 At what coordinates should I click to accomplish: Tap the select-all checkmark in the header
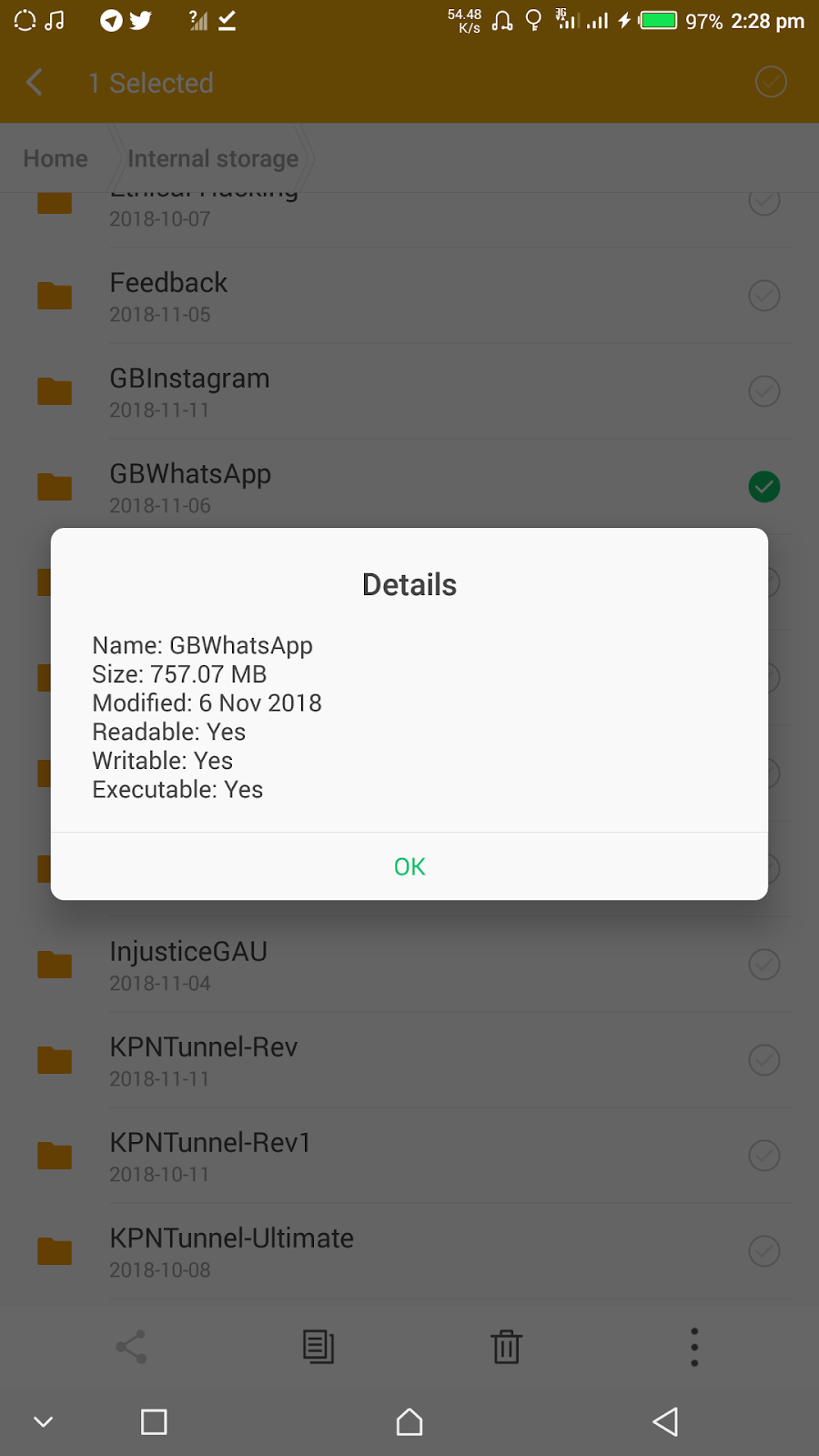click(x=771, y=82)
